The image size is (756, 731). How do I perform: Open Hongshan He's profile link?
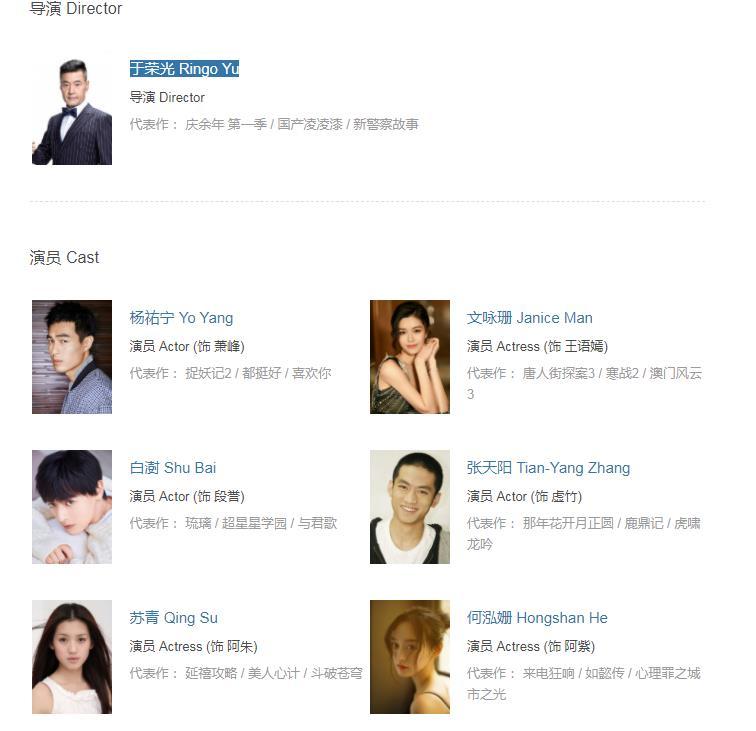[537, 618]
